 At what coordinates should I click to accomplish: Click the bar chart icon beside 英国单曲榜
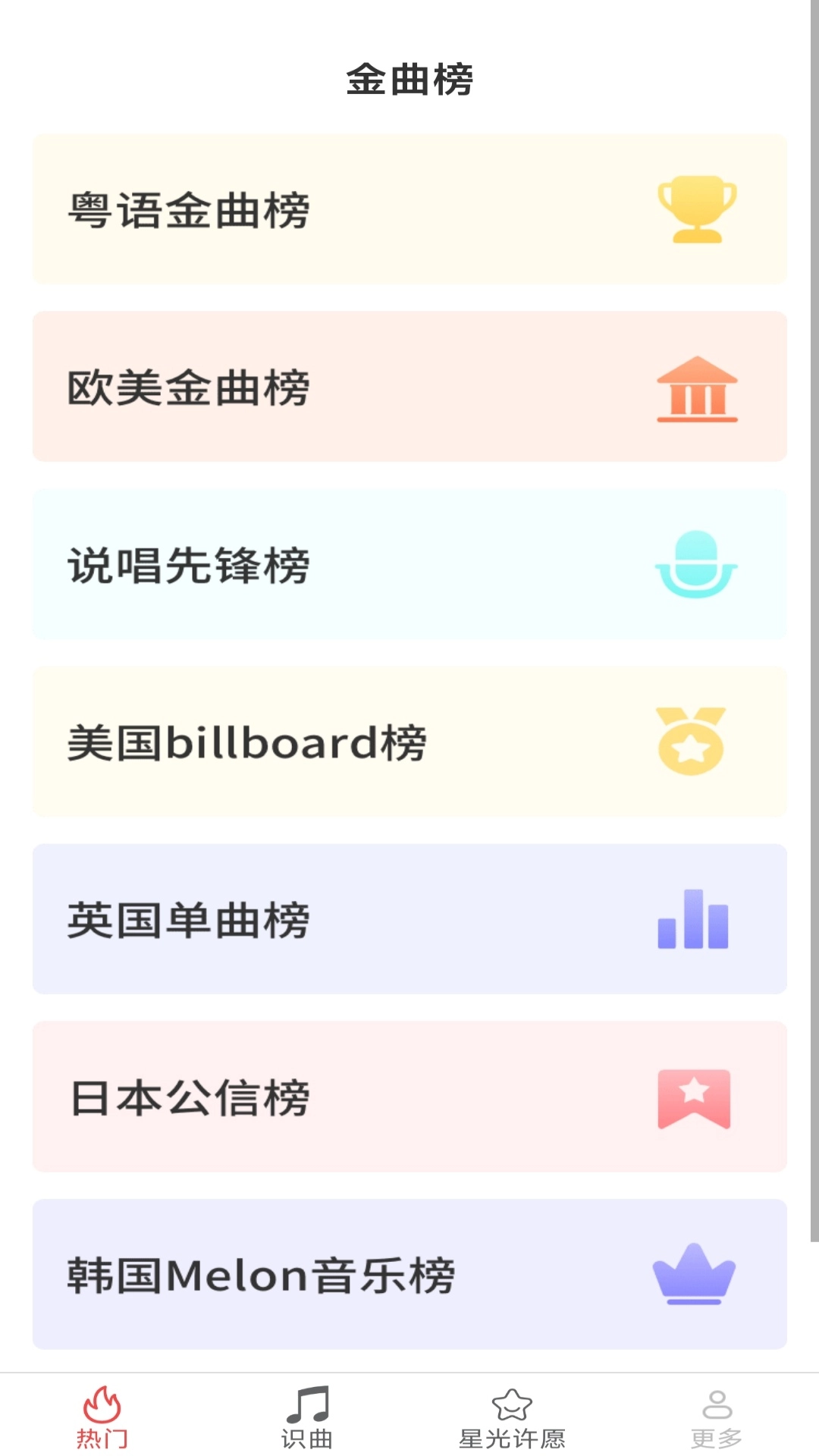pyautogui.click(x=691, y=920)
